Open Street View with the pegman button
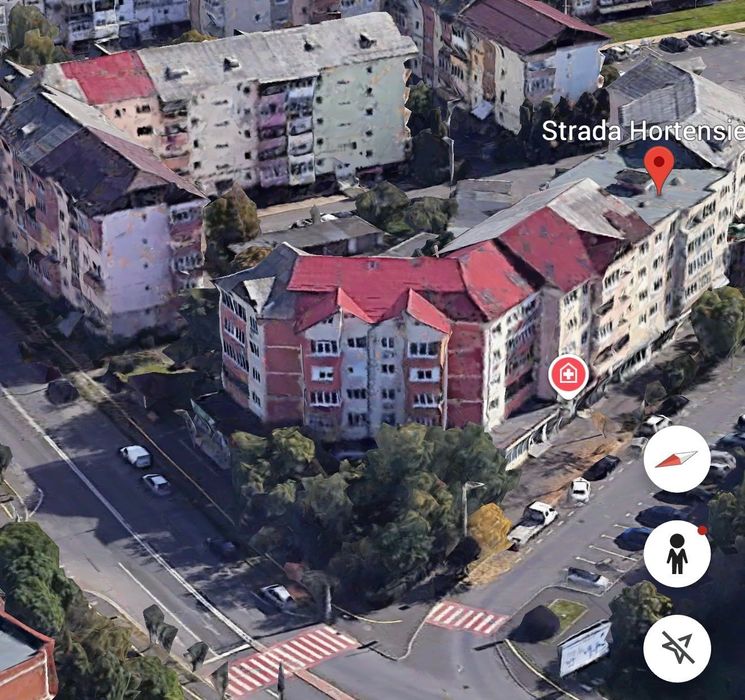The image size is (745, 700). pos(677,553)
